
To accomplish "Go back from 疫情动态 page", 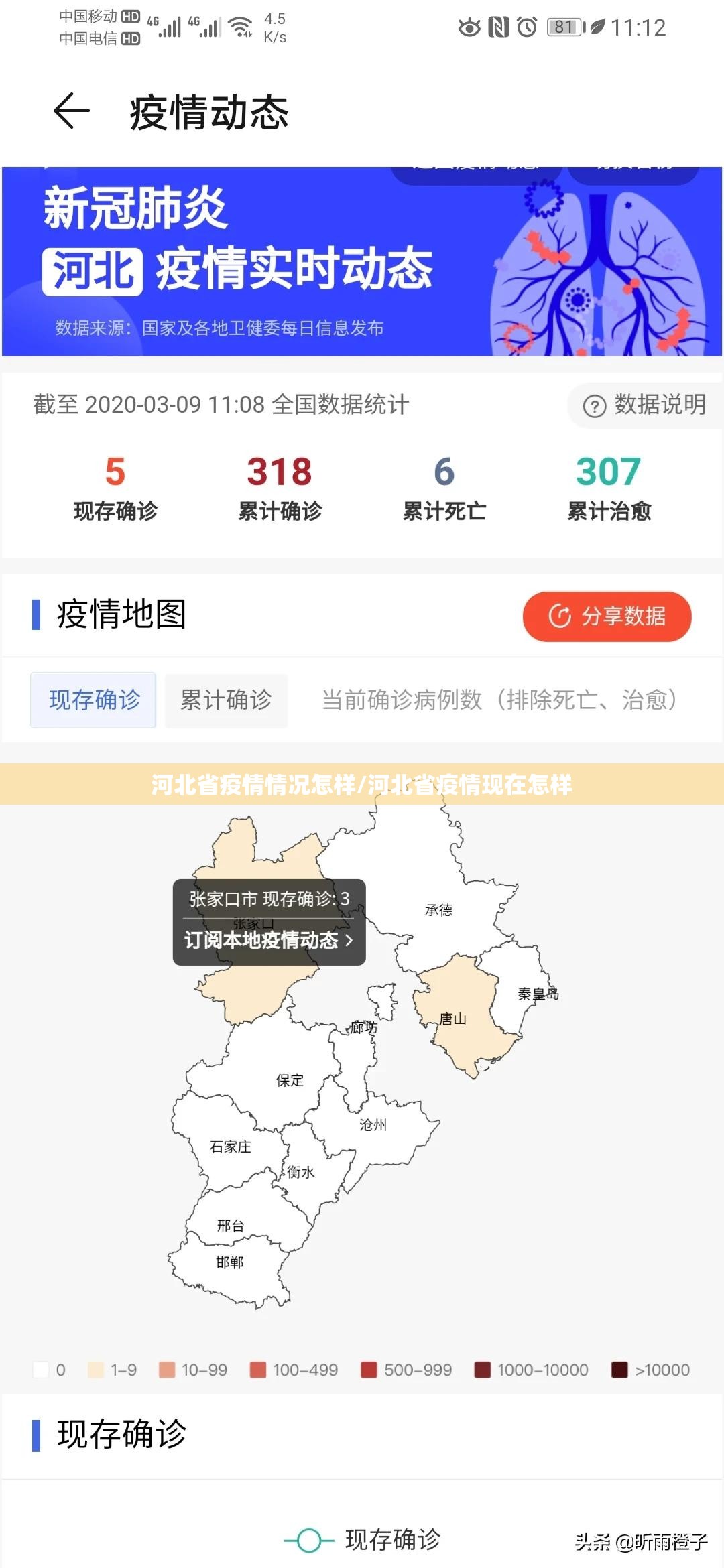I will click(x=71, y=111).
